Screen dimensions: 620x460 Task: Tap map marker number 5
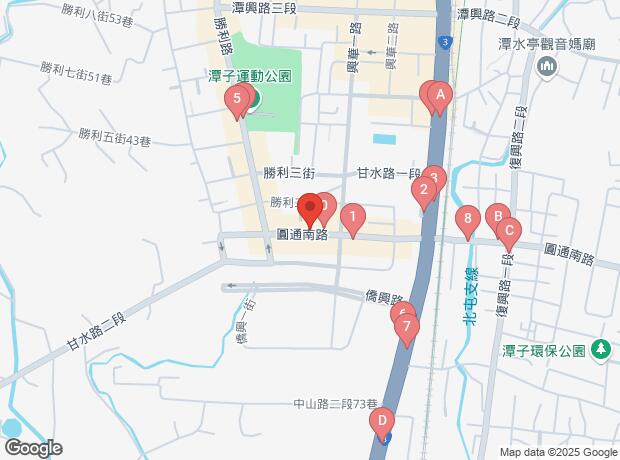pyautogui.click(x=236, y=99)
